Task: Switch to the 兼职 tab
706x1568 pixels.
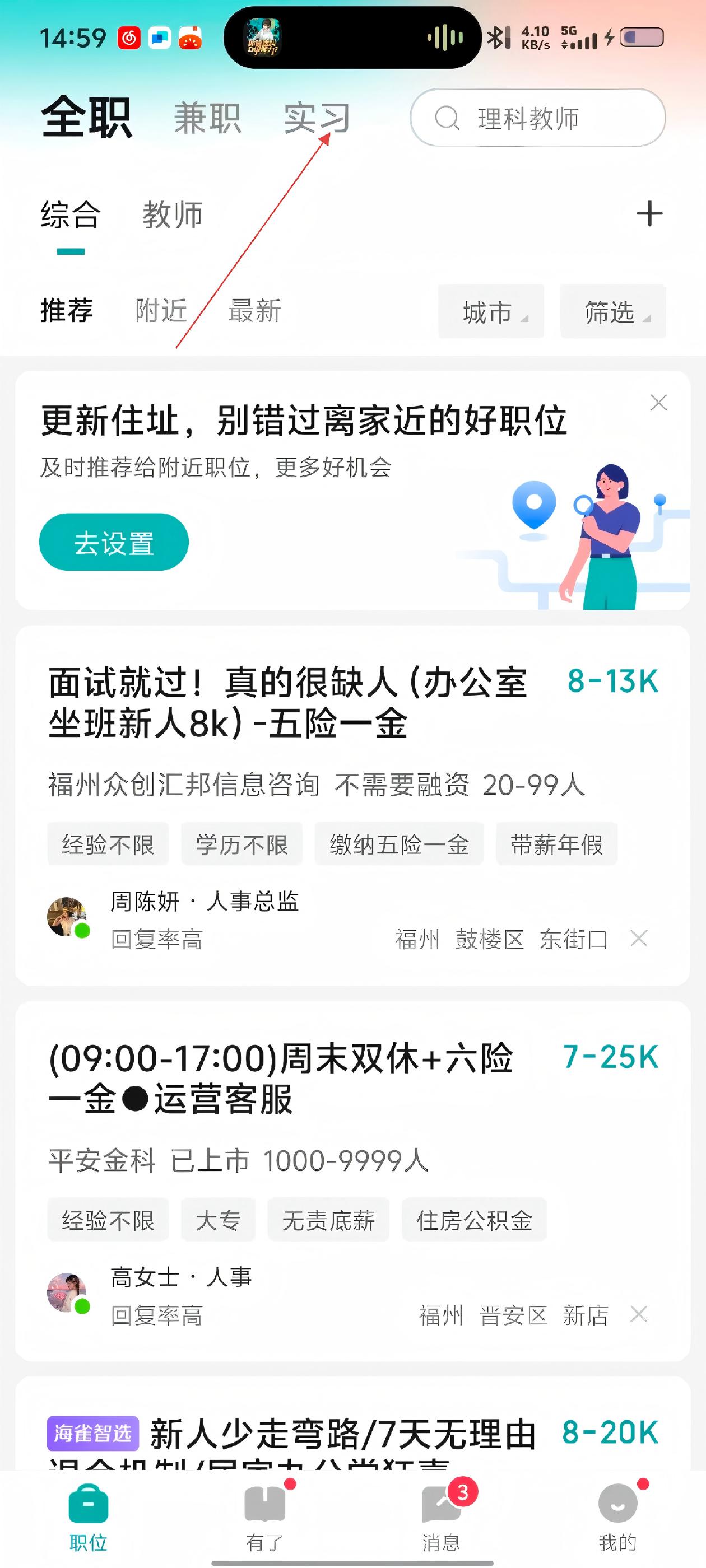Action: coord(208,118)
